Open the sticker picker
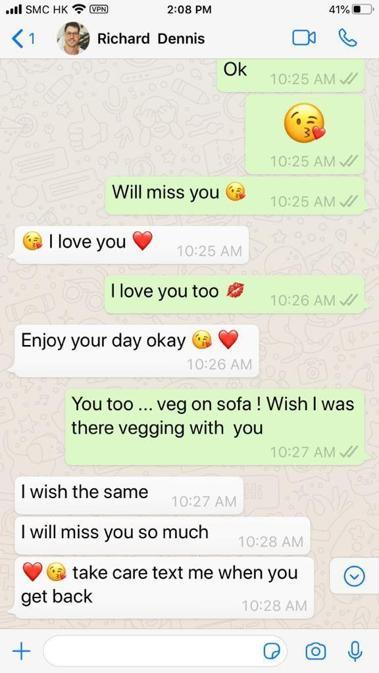This screenshot has height=673, width=379. click(272, 652)
